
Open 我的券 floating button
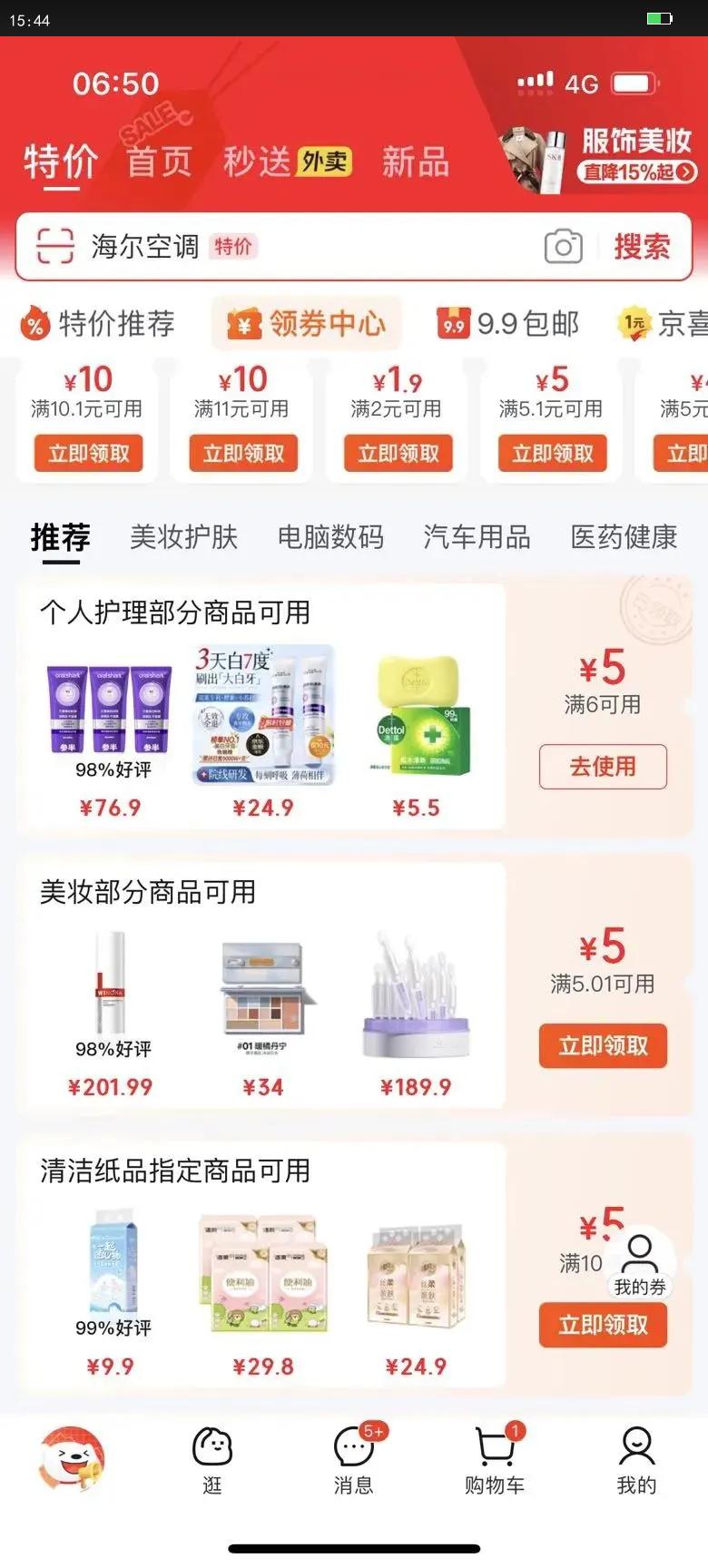coord(640,1263)
